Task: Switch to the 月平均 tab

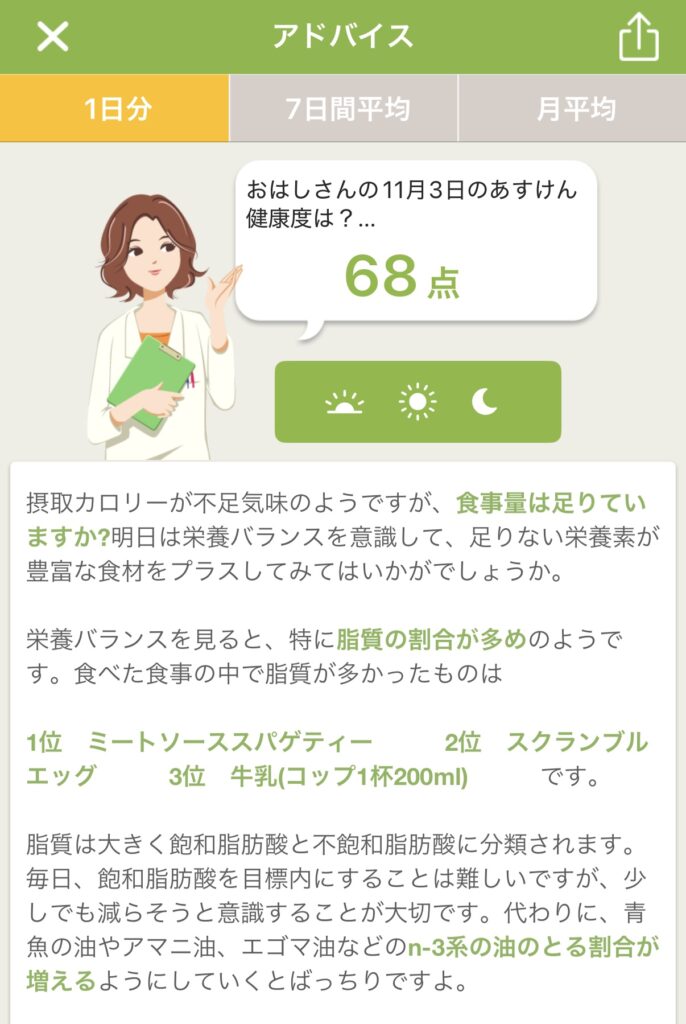Action: pyautogui.click(x=573, y=108)
